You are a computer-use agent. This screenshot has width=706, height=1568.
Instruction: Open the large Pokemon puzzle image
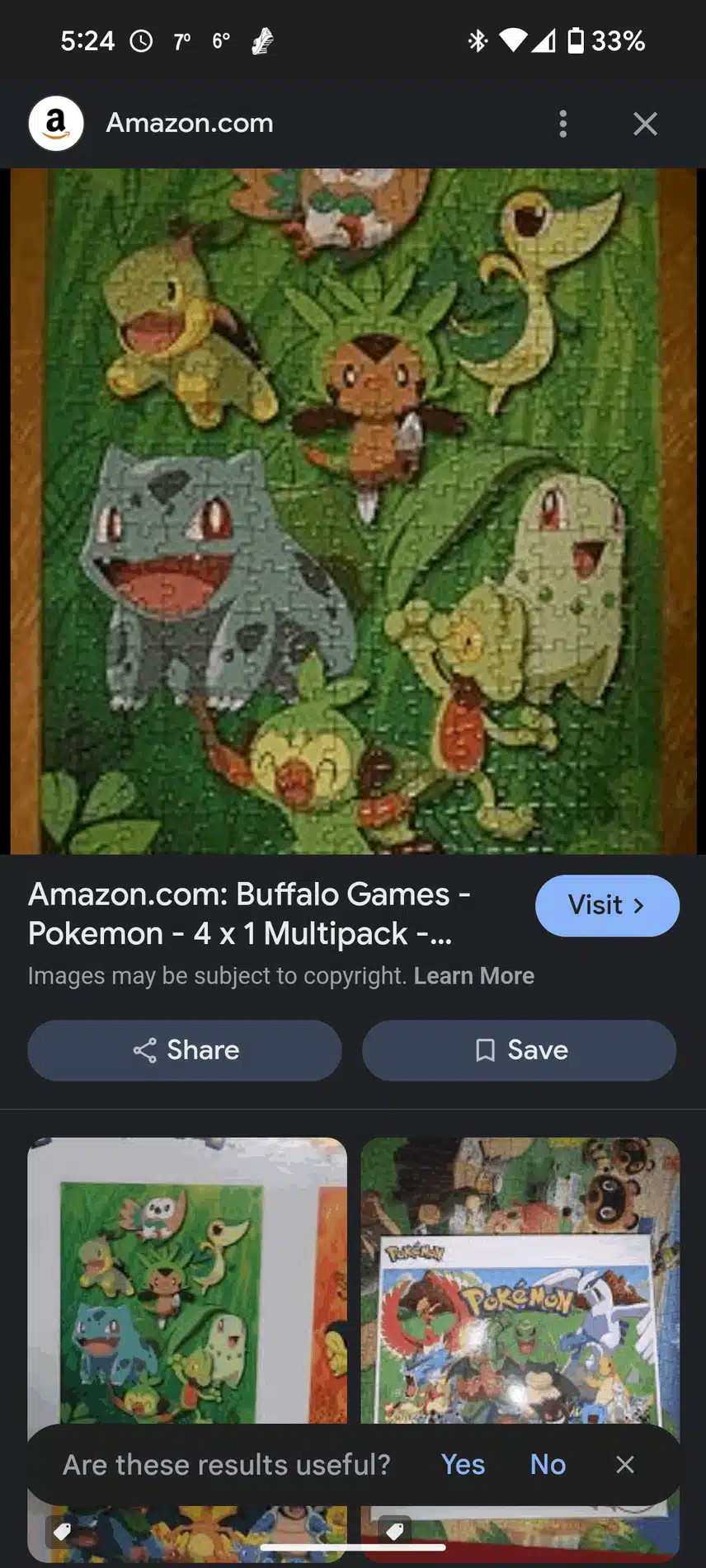(x=353, y=511)
